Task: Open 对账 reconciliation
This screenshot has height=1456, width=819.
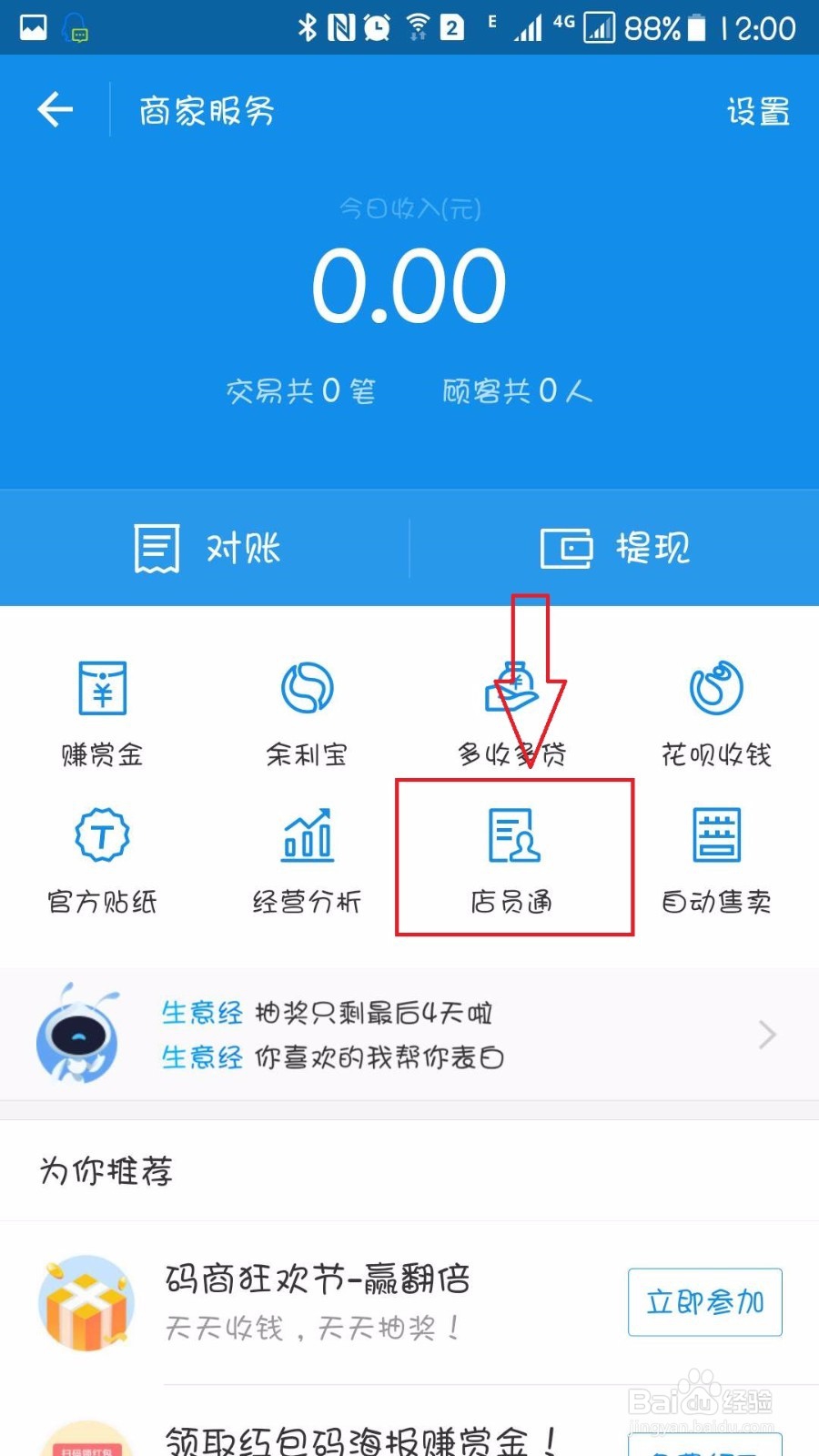Action: (x=209, y=547)
